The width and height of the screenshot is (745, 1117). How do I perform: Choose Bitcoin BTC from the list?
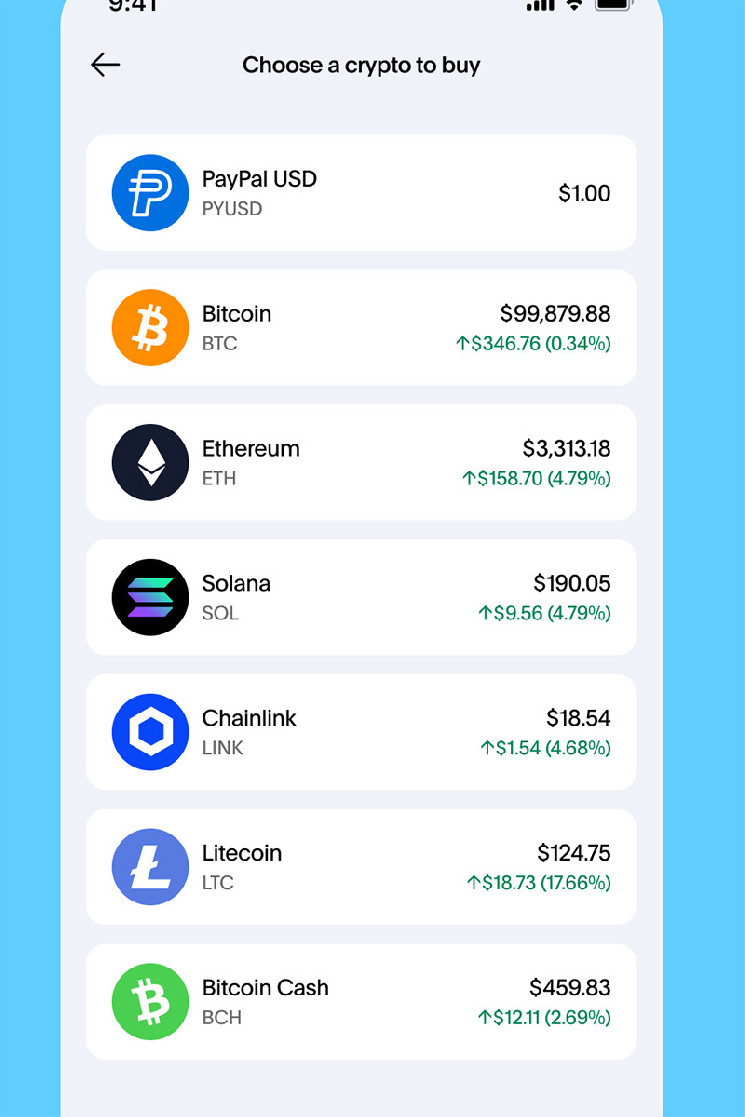pyautogui.click(x=360, y=328)
